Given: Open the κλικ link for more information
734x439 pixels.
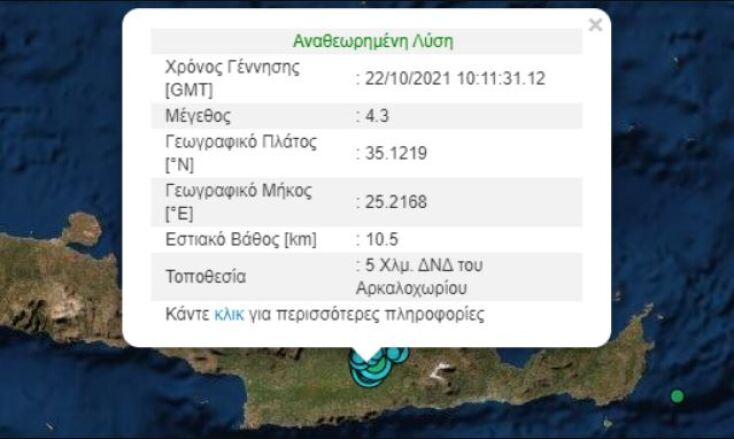Looking at the screenshot, I should click(x=228, y=314).
